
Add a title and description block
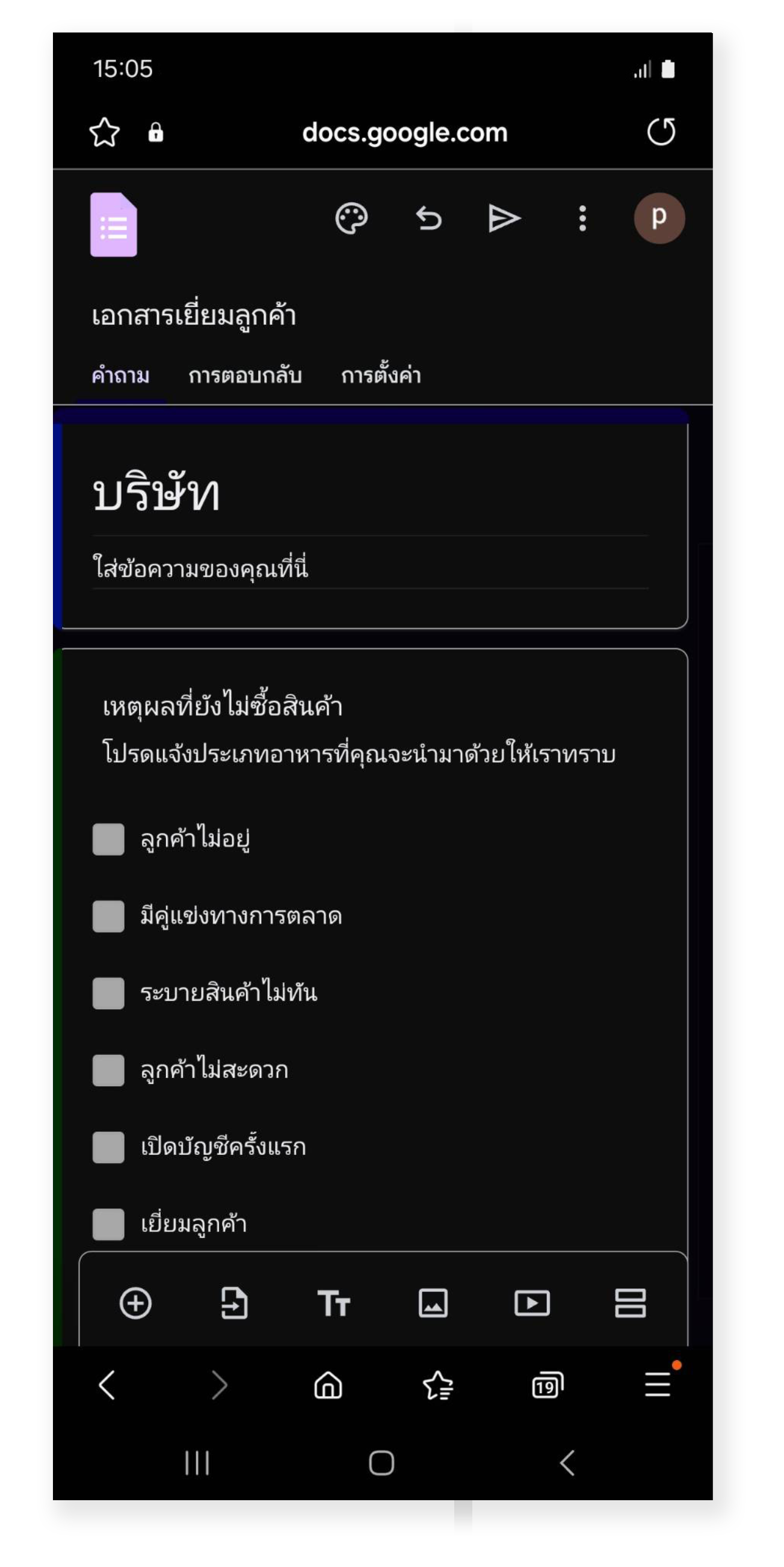point(333,1303)
